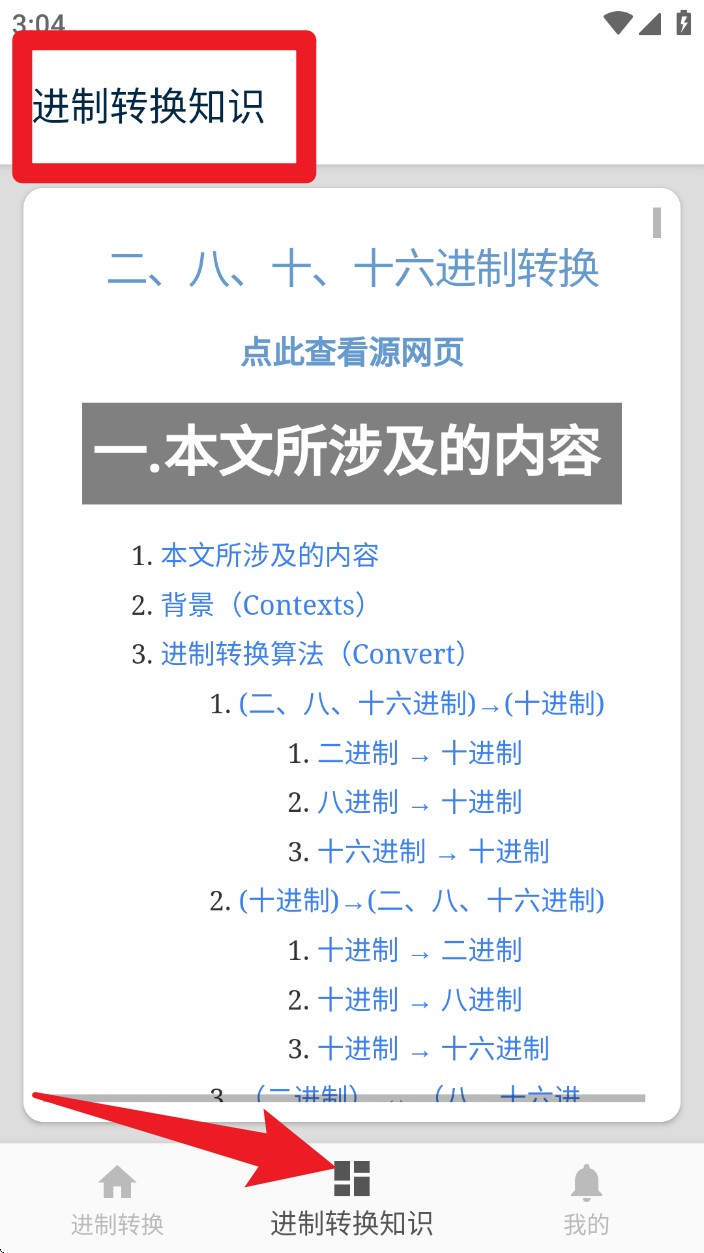Open the 背景（Contexts）link
The height and width of the screenshot is (1253, 704).
pos(264,605)
